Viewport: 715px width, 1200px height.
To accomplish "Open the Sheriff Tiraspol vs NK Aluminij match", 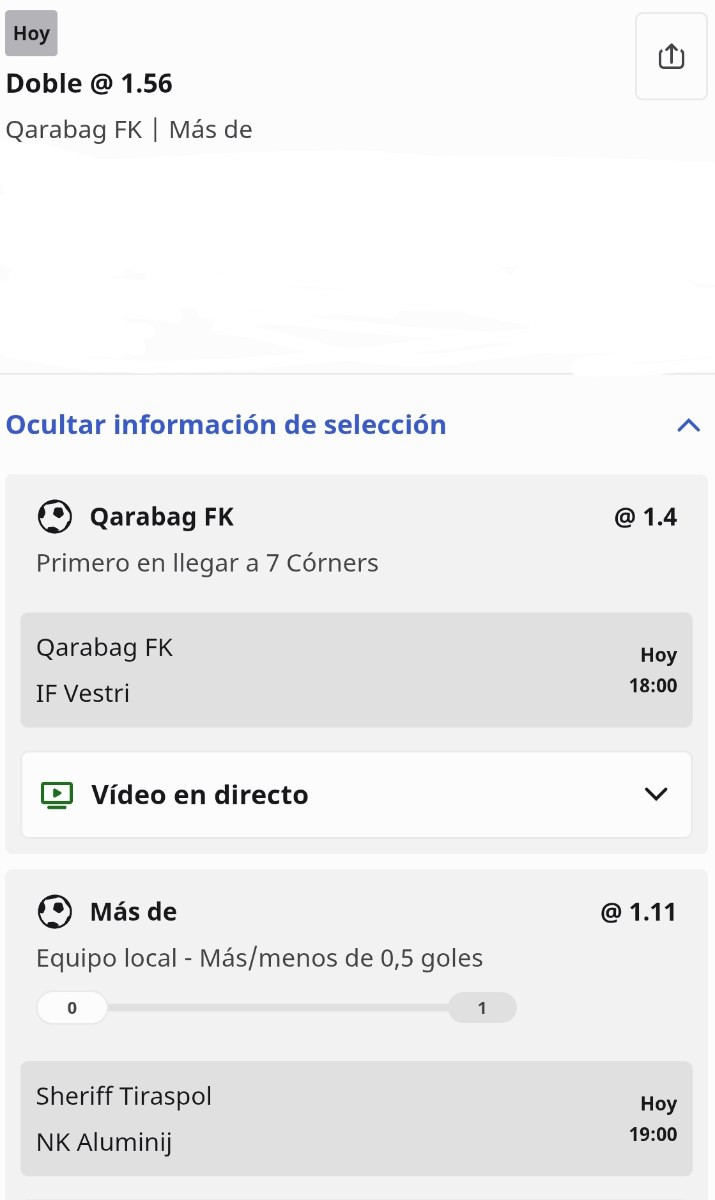I will [356, 1119].
